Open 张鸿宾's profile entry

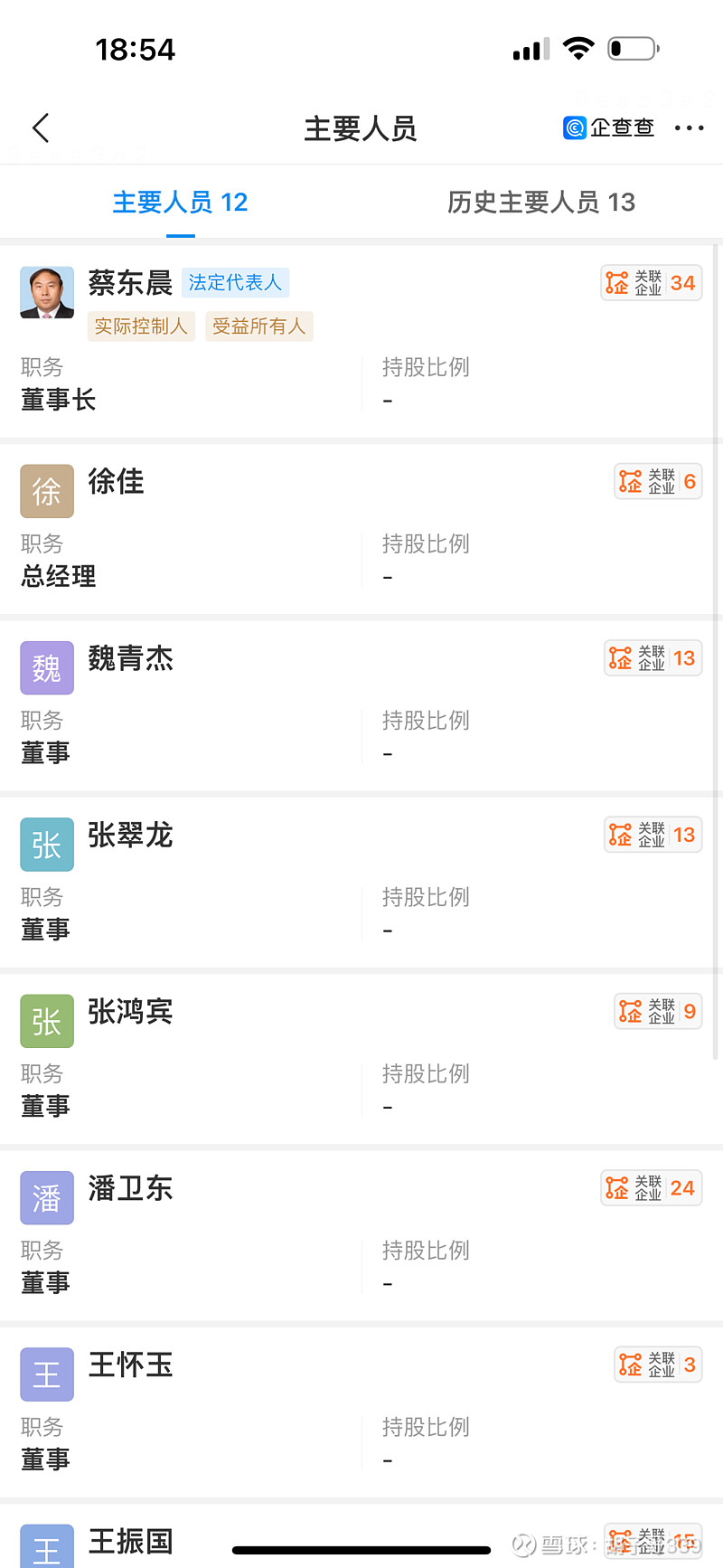click(130, 1011)
